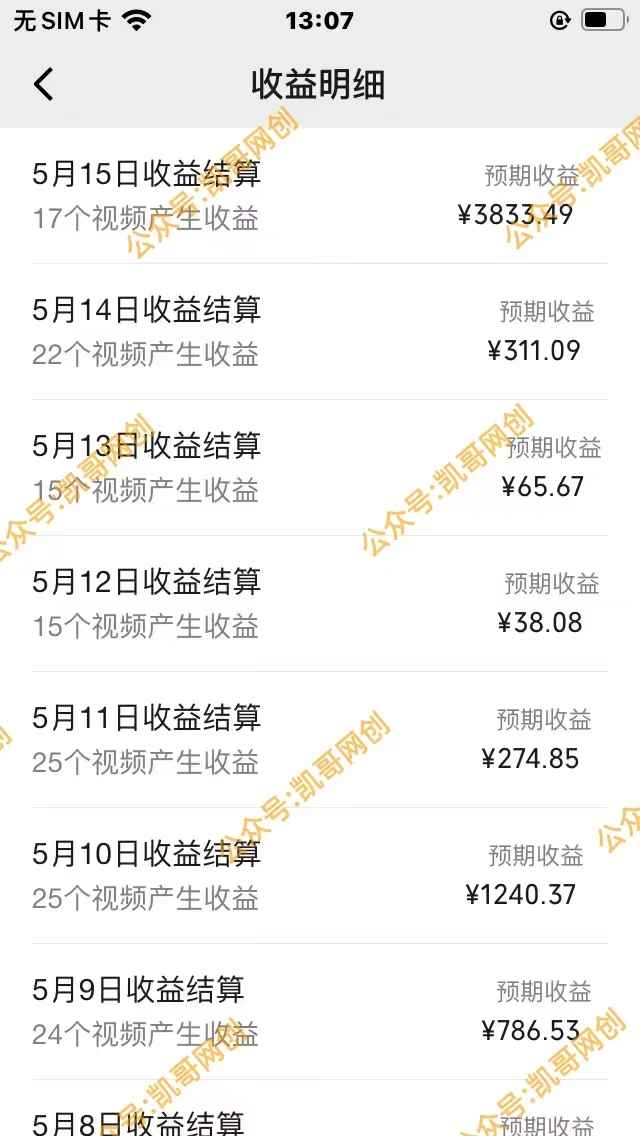View the 5月13日收益结算 details

[320, 468]
